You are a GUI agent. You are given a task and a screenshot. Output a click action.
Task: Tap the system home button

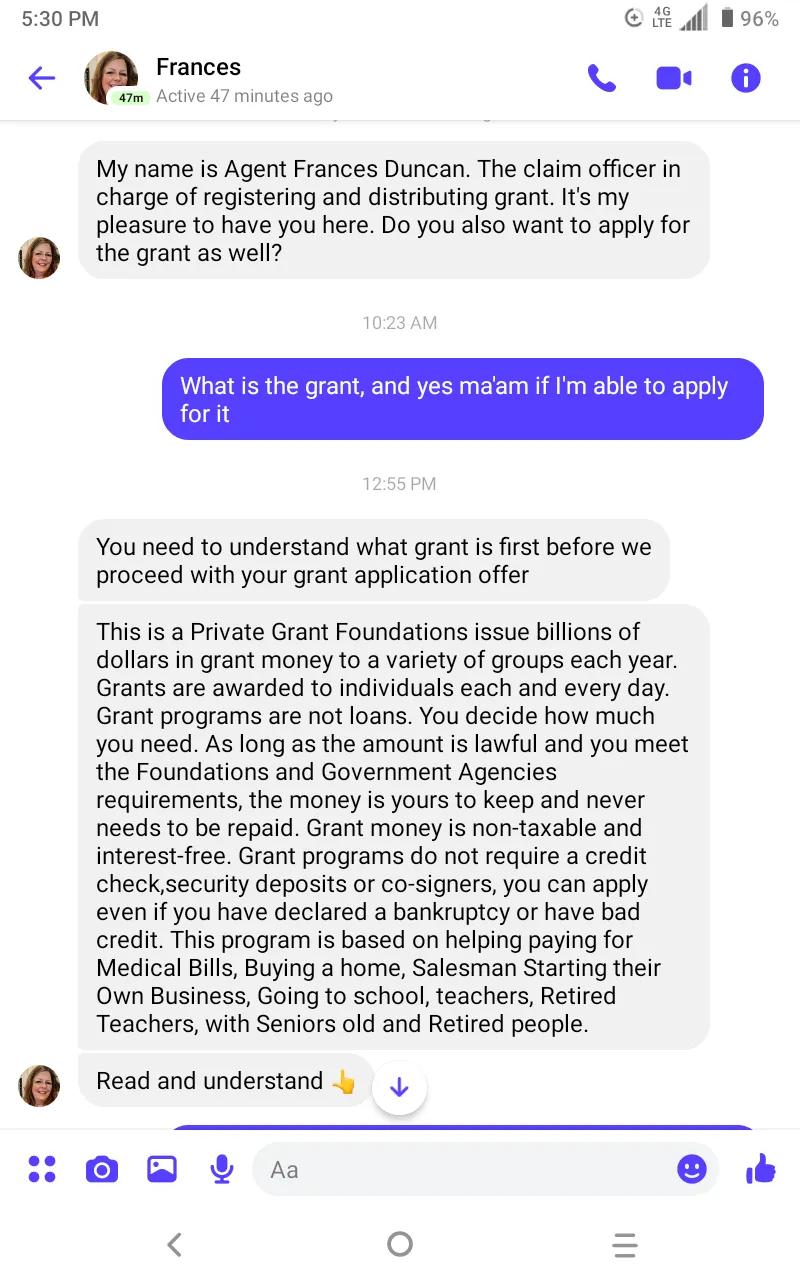[x=400, y=1244]
